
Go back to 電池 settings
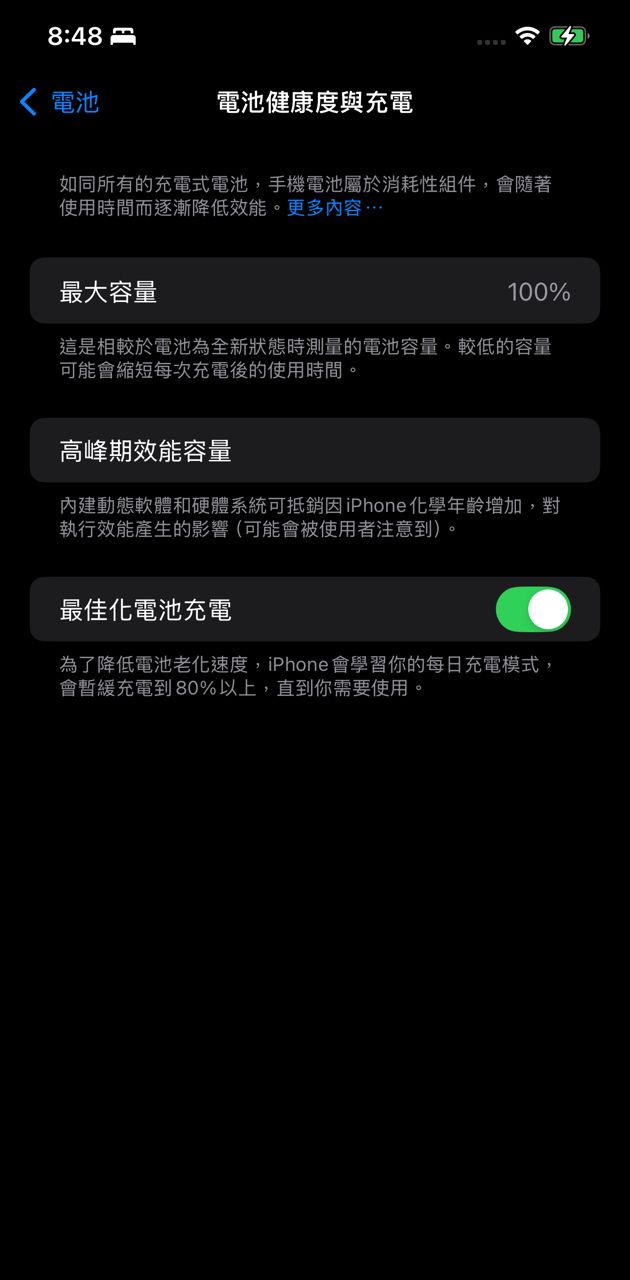point(60,102)
